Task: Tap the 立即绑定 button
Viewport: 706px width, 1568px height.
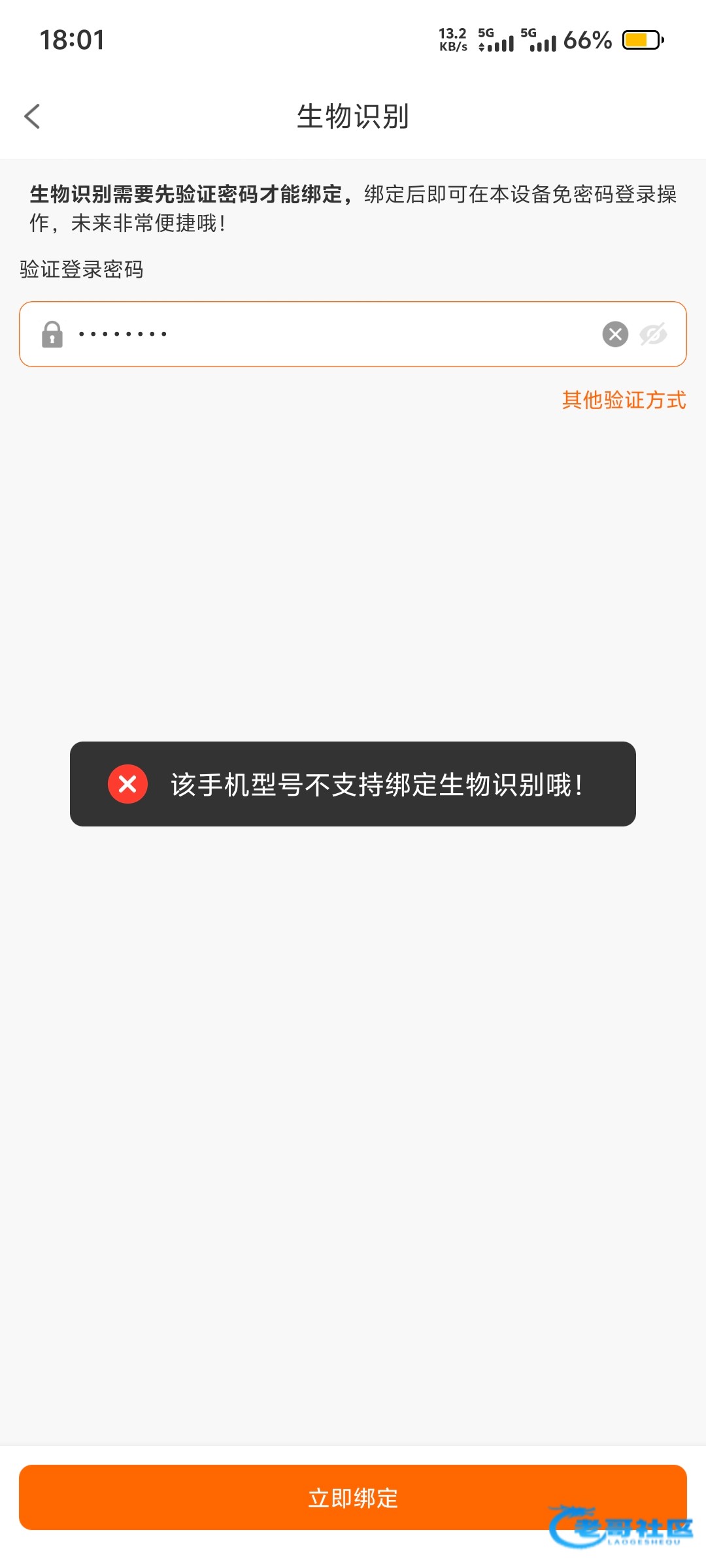Action: [353, 1497]
